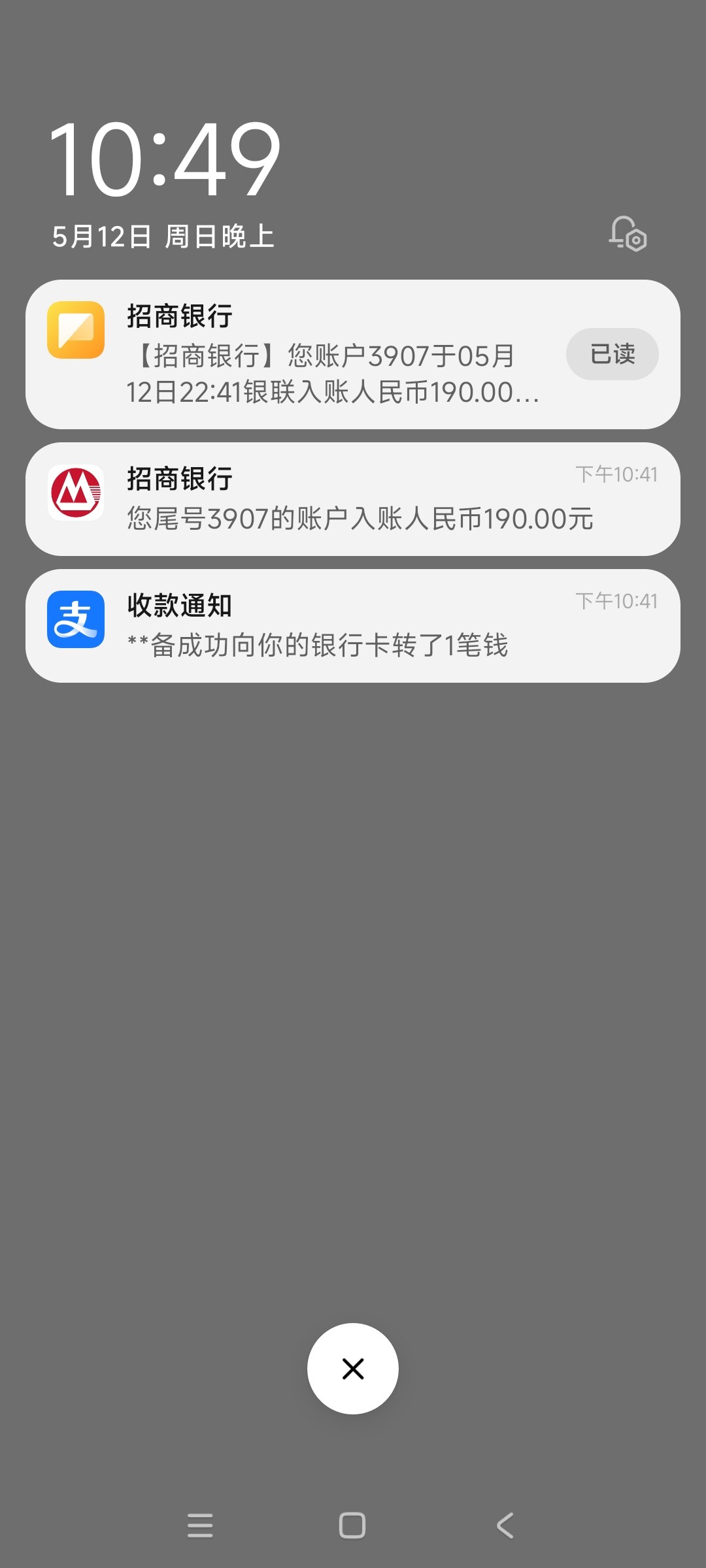
Task: Go back using the navigation bar arrow
Action: (x=505, y=1526)
